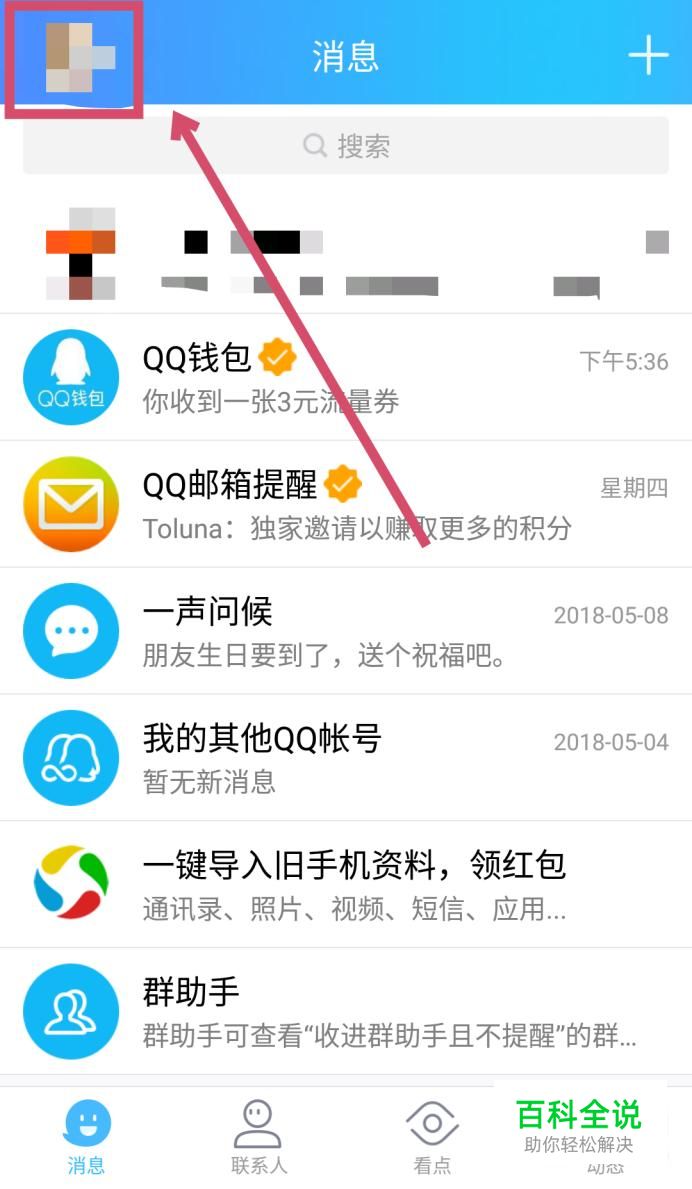Open the QQ钱包 conversation
The image size is (692, 1189).
(x=346, y=377)
